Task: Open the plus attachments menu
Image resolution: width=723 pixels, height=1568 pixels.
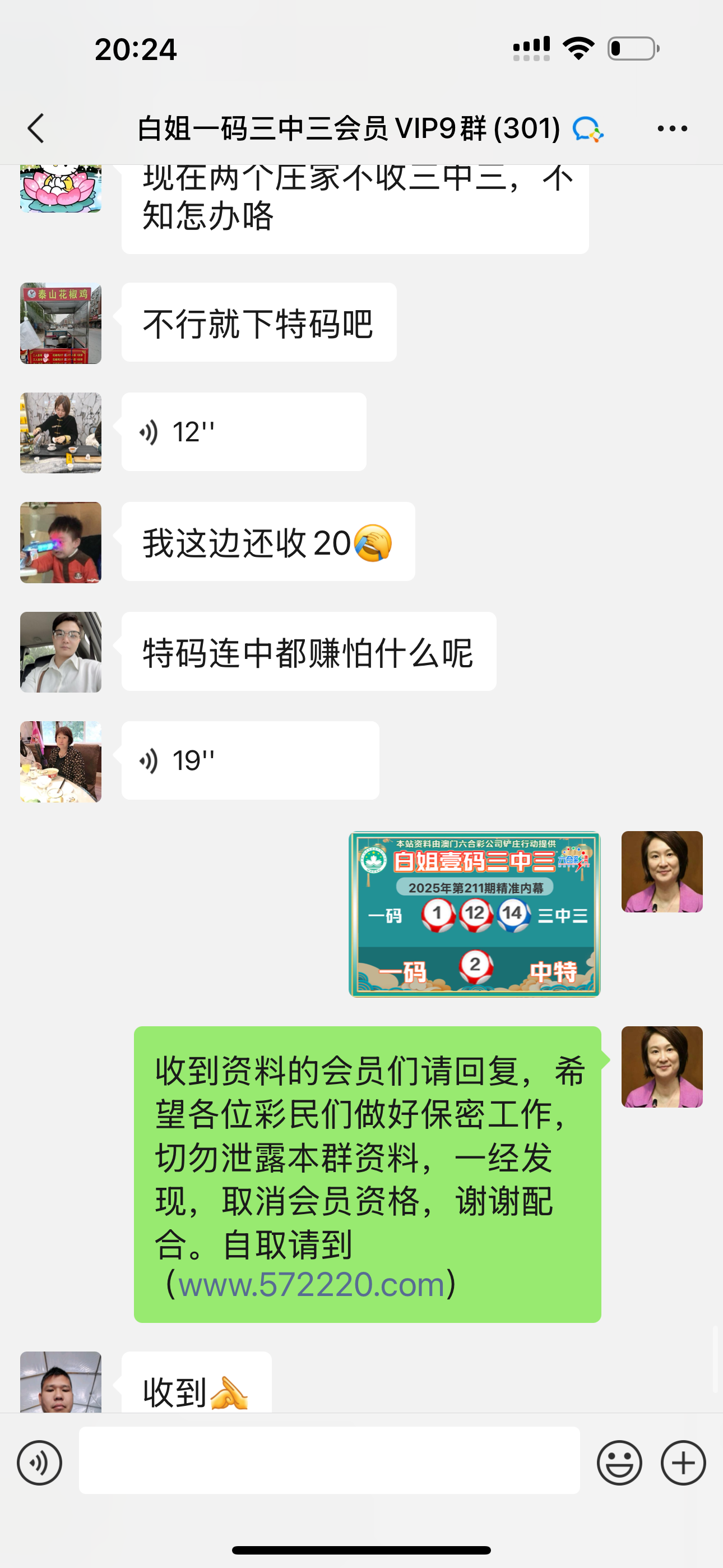Action: pos(683,1463)
